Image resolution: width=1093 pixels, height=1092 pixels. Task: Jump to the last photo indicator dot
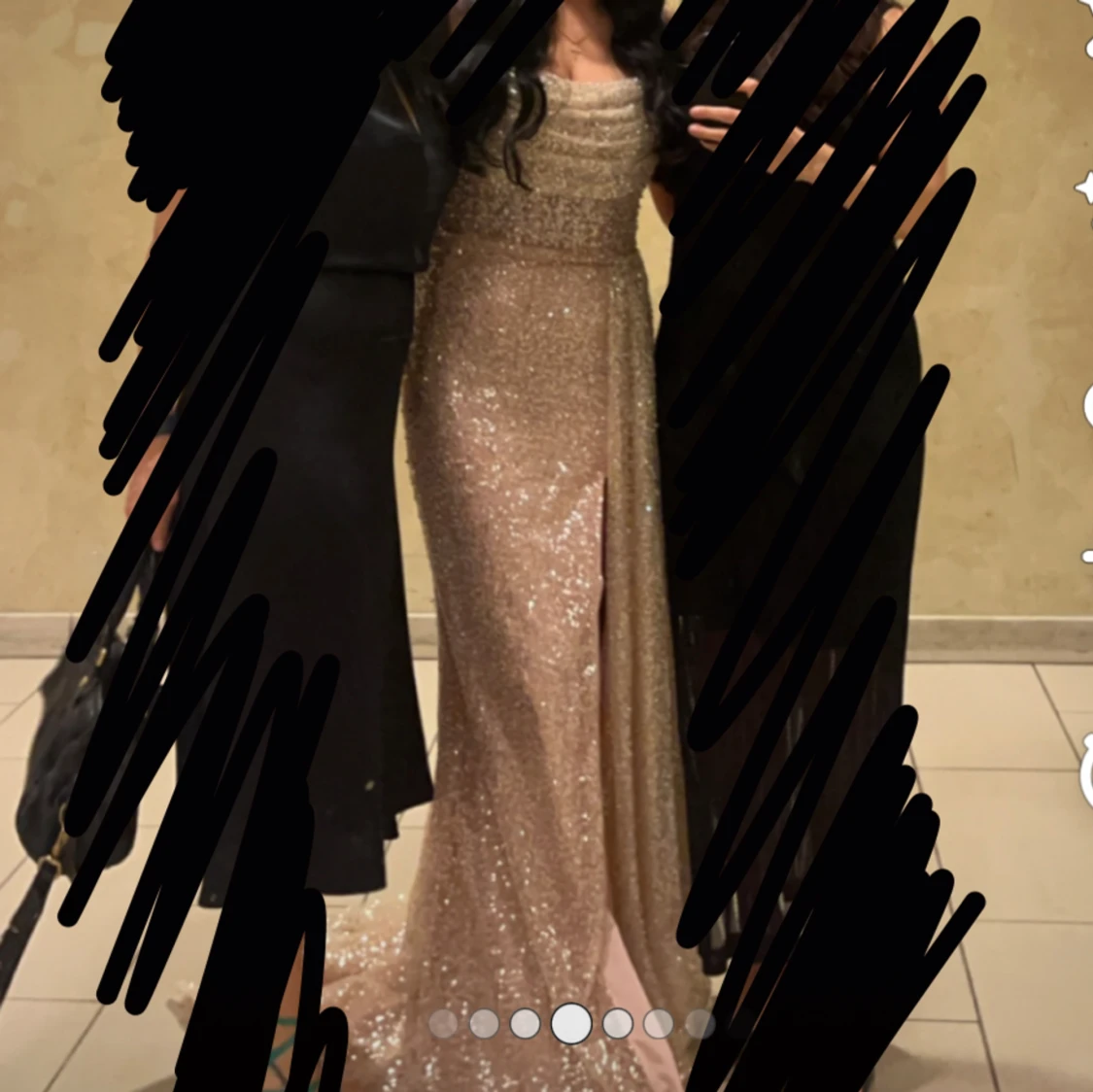click(700, 1023)
